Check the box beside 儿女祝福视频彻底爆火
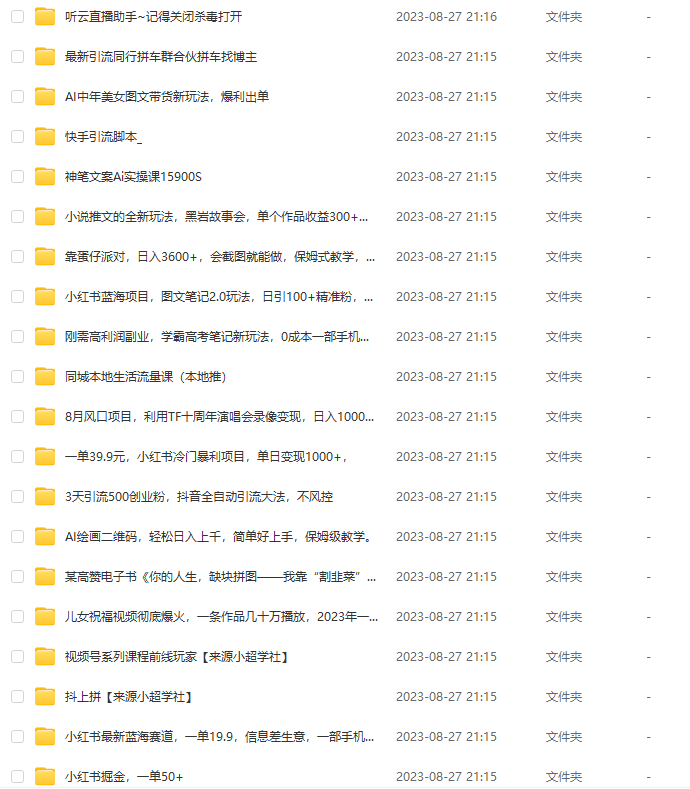This screenshot has height=789, width=690. [17, 617]
